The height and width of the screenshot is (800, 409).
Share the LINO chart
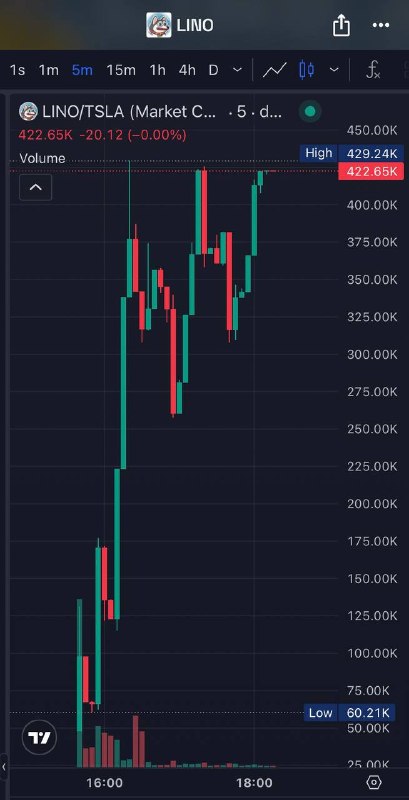(x=341, y=26)
